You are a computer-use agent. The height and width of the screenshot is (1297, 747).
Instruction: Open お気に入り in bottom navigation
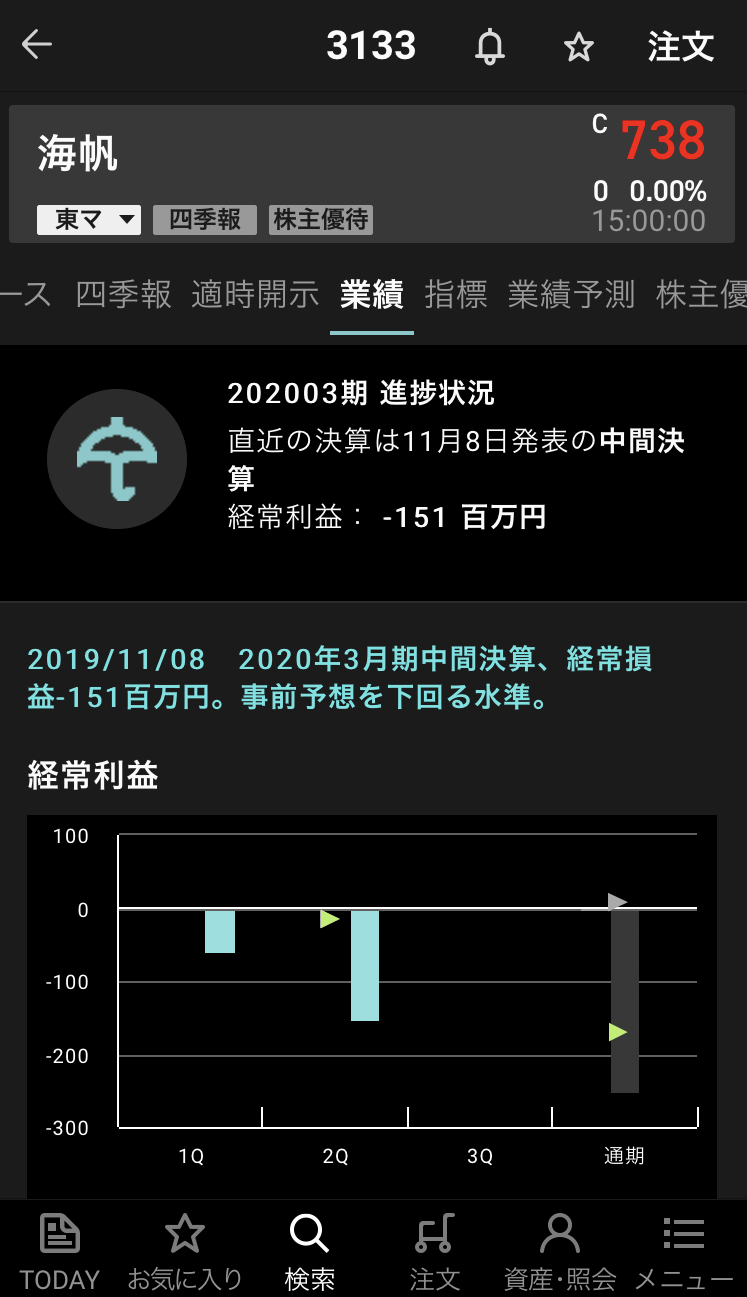pos(185,1250)
